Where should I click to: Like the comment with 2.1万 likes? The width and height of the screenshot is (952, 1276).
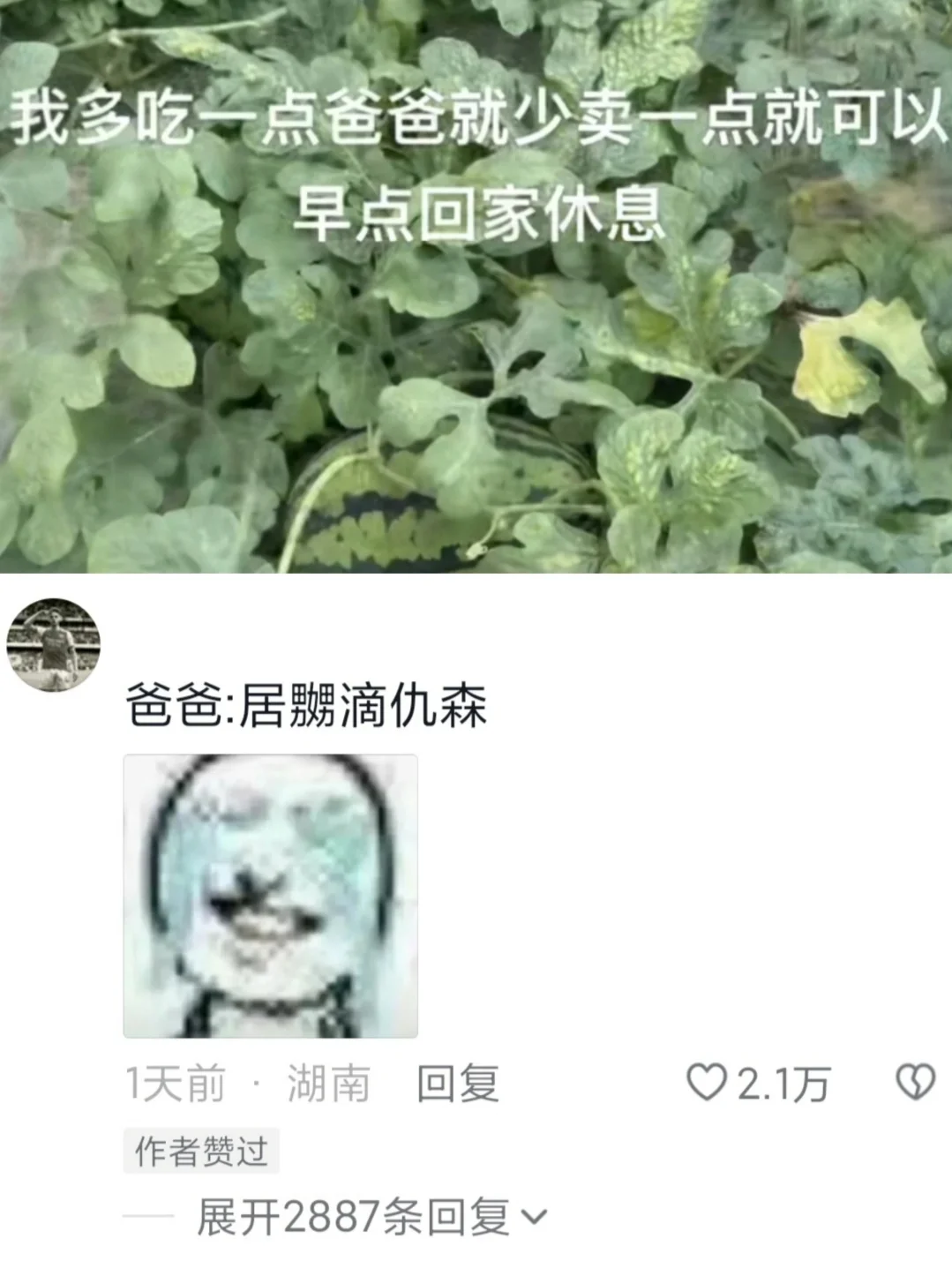pos(706,1083)
